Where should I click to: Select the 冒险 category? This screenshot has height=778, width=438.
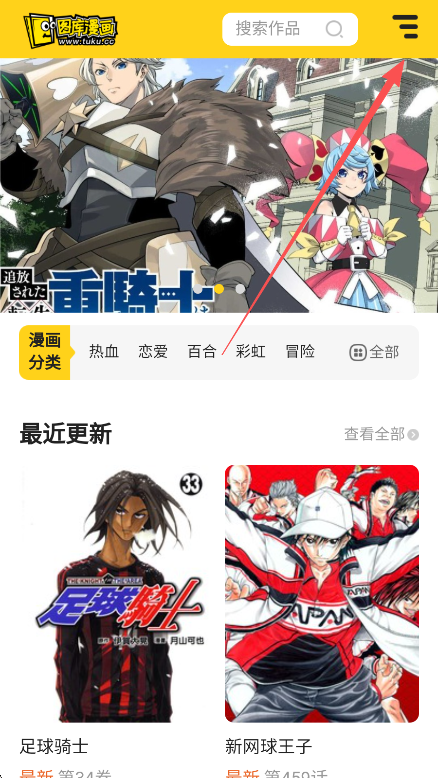point(300,352)
